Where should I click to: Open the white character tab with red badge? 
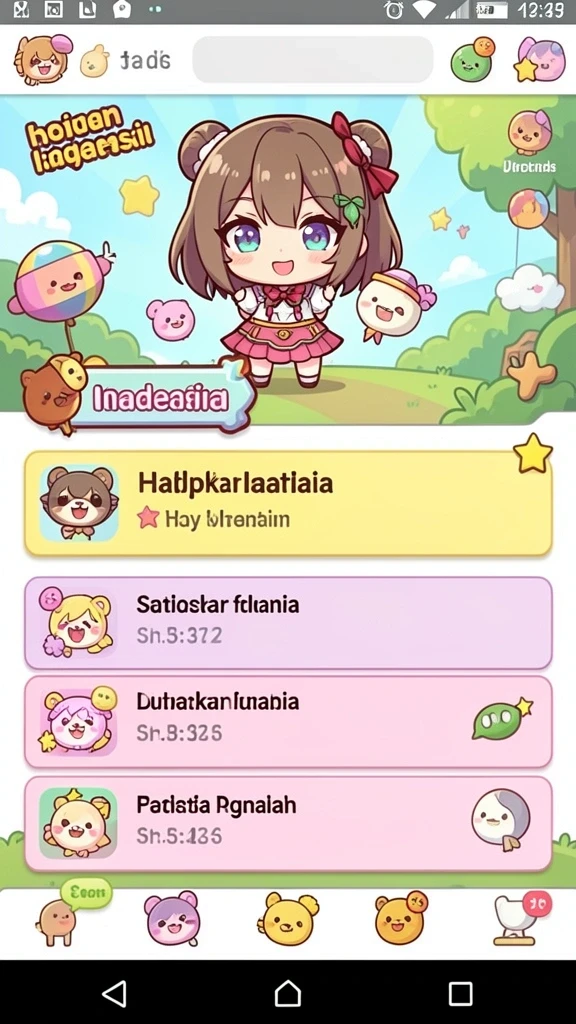pyautogui.click(x=521, y=919)
